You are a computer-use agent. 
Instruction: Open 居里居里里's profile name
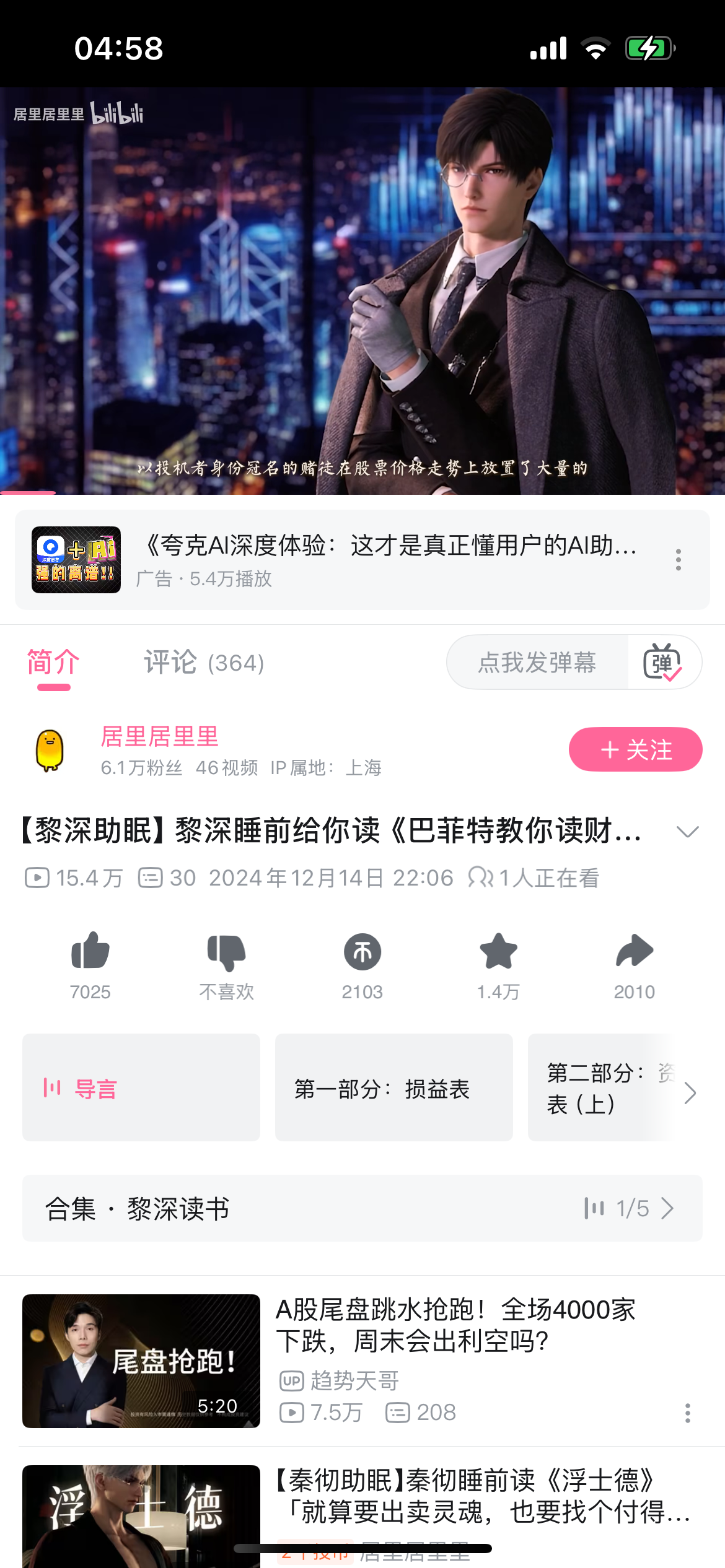pos(160,737)
